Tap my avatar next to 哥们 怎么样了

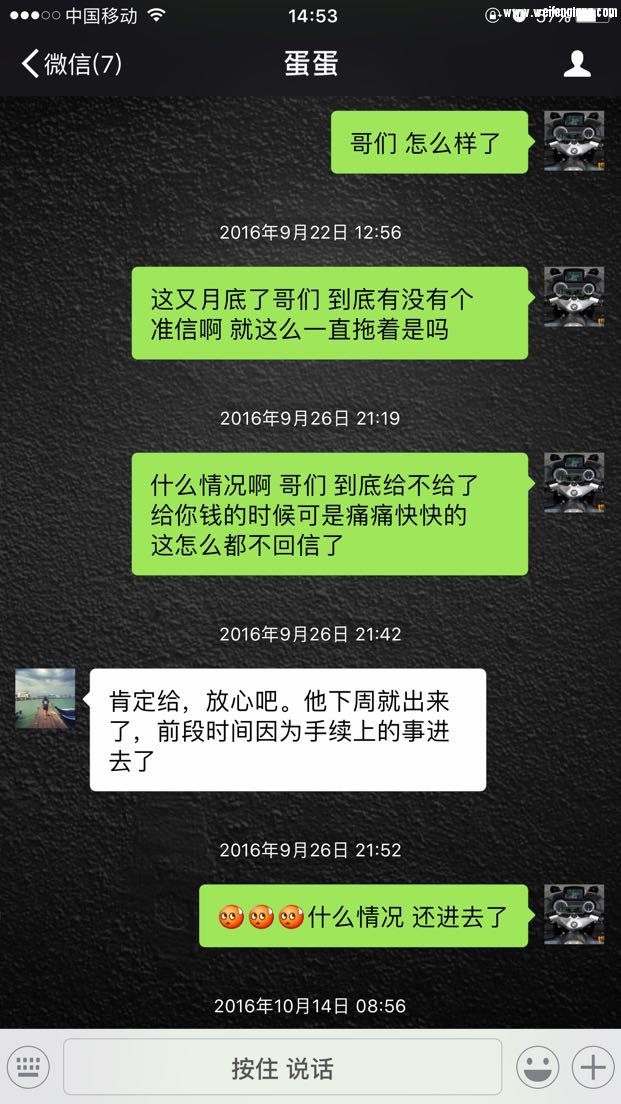point(573,141)
